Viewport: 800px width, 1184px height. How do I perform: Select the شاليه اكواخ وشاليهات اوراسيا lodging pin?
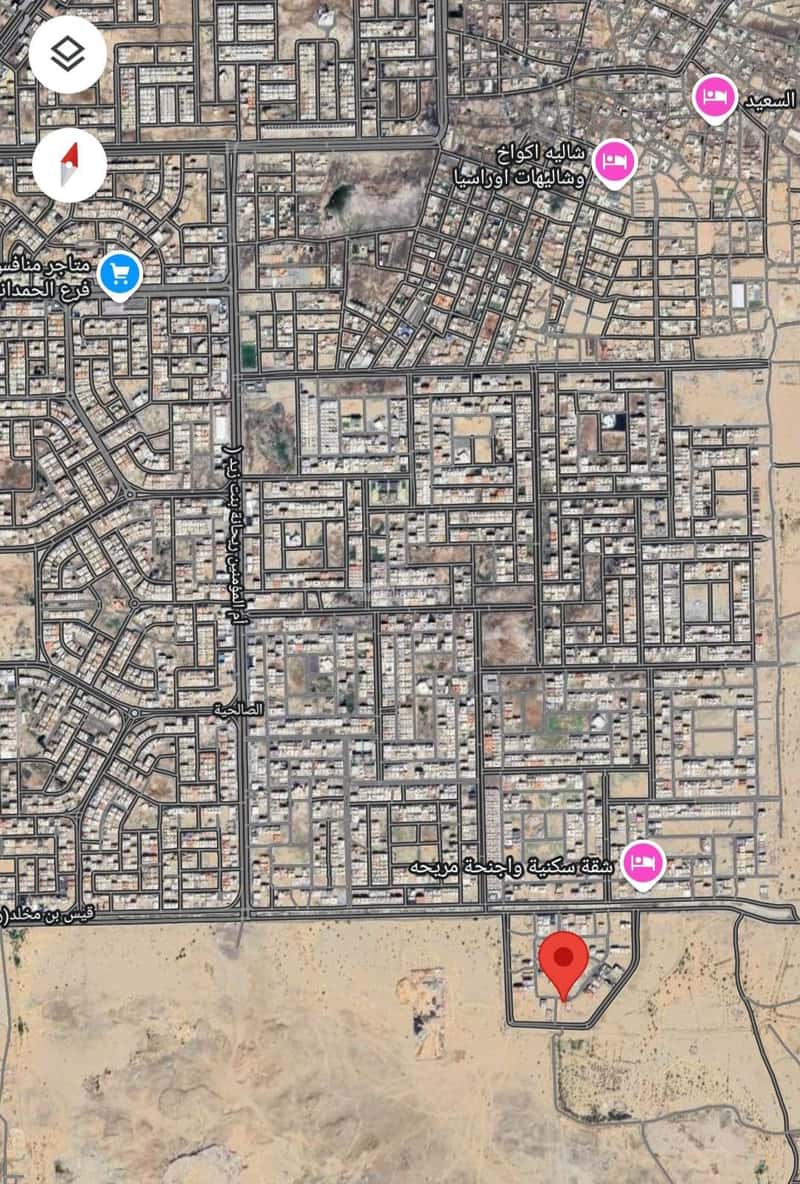pyautogui.click(x=614, y=162)
